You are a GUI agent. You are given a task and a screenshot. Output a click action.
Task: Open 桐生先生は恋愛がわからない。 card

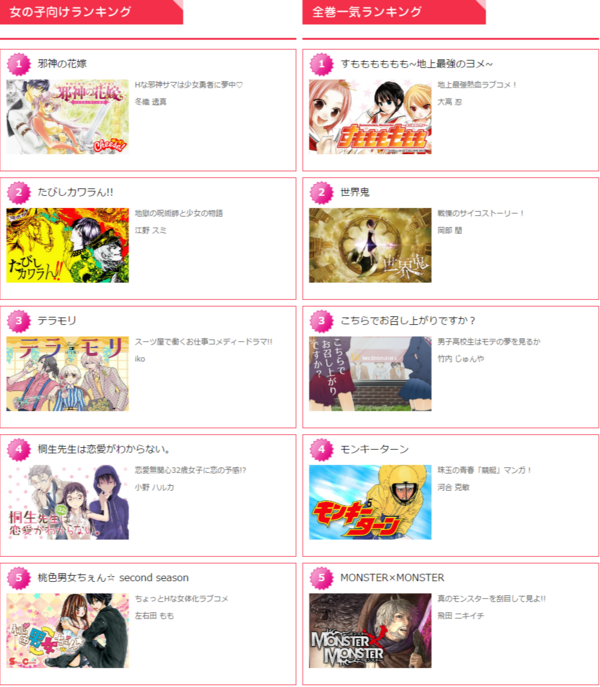68,502
